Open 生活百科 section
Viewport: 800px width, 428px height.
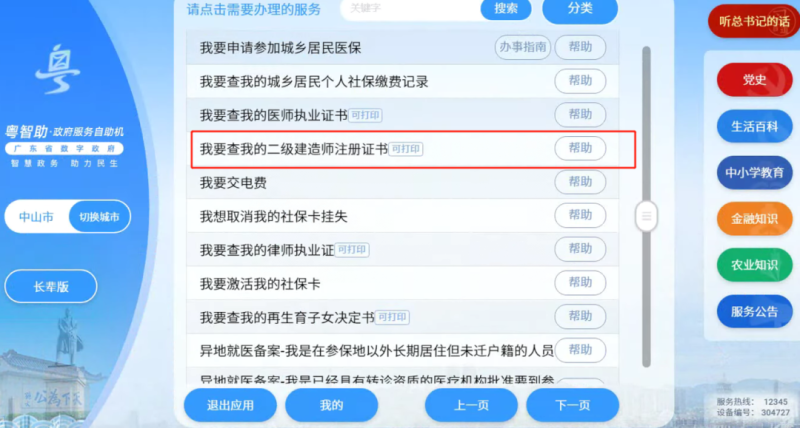click(x=754, y=126)
